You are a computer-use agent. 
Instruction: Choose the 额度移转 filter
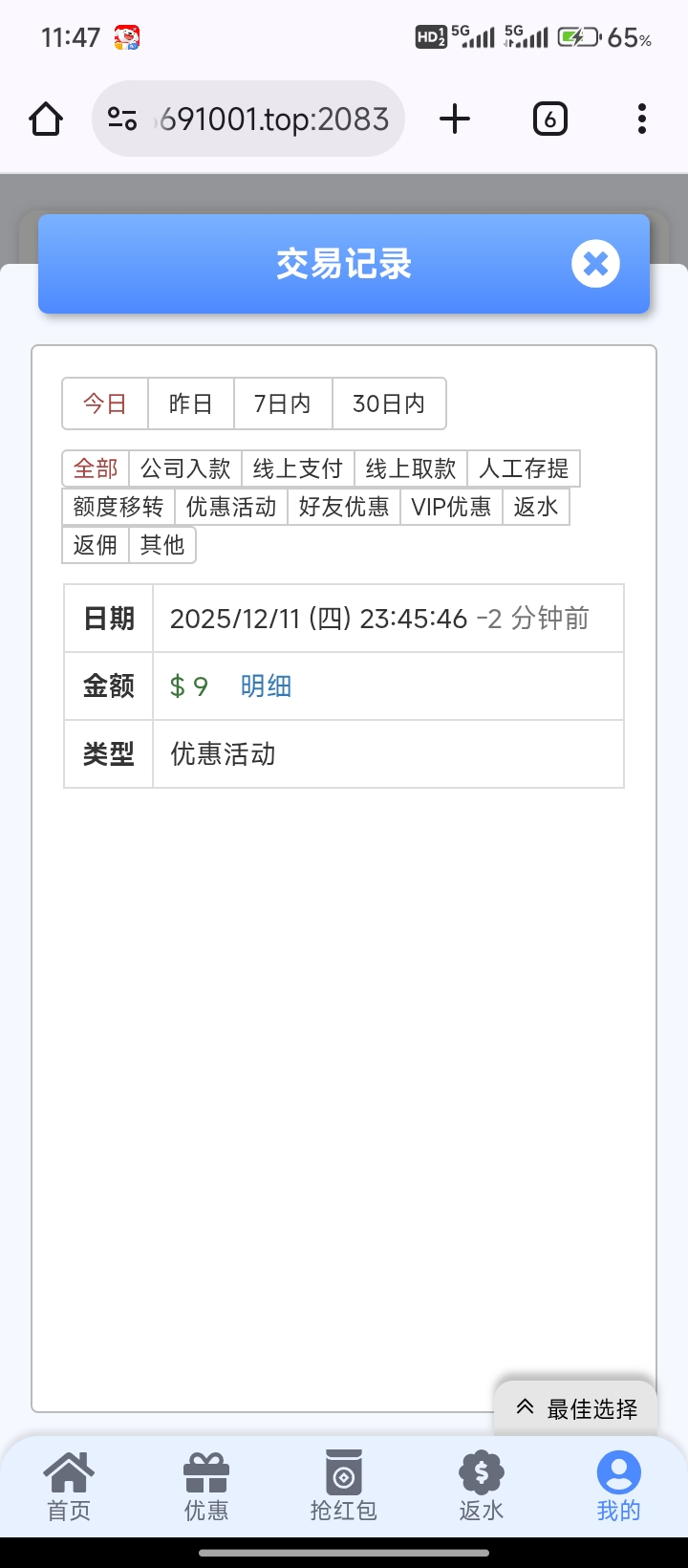[x=118, y=507]
